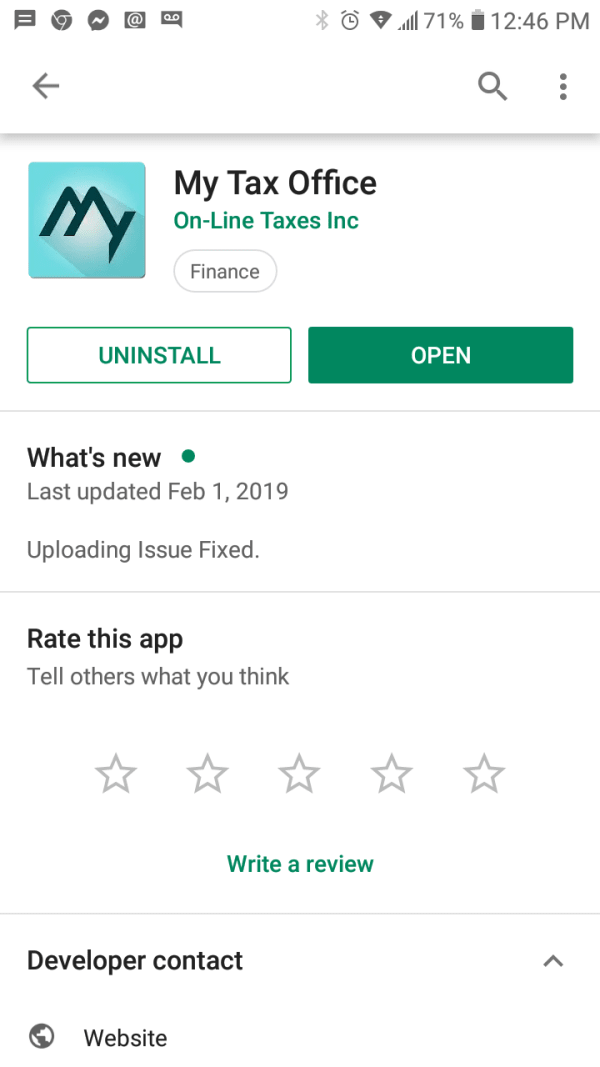Open the My Tax Office app

pos(440,355)
